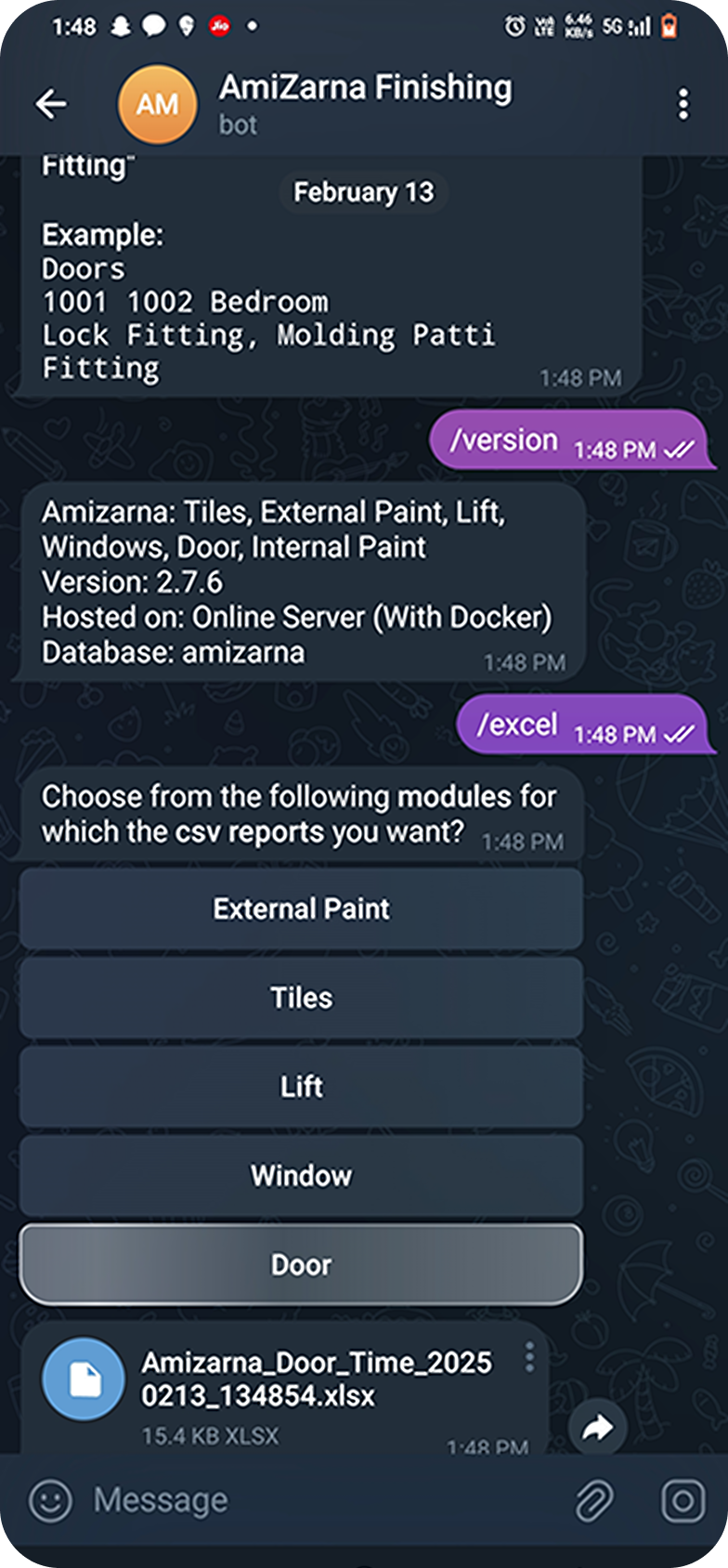The height and width of the screenshot is (1568, 728).
Task: Choose Tiles for the csv report
Action: pos(300,998)
